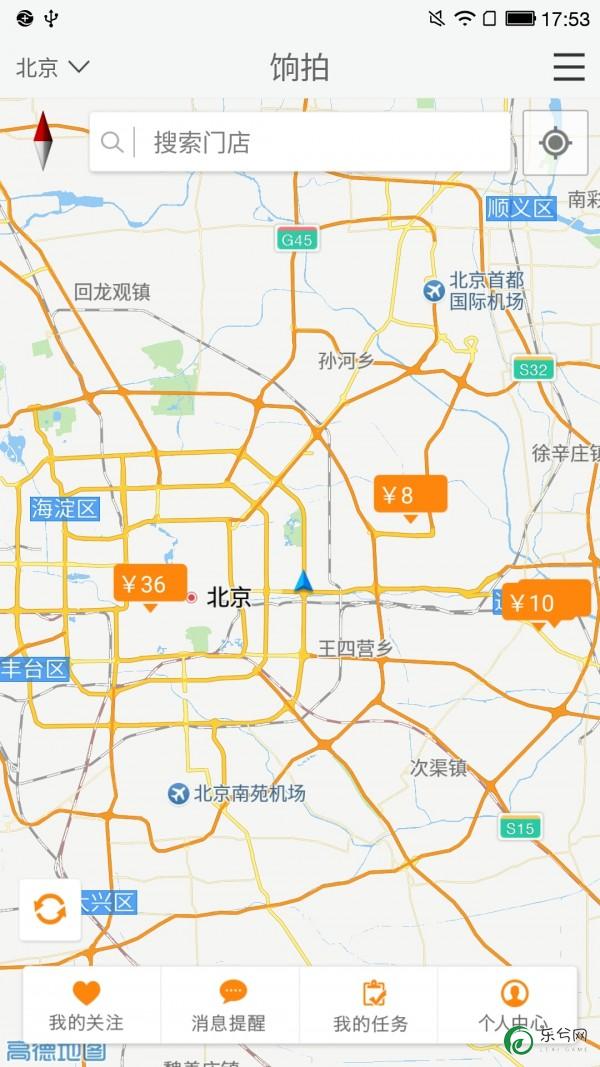Switch to 我的关注 tab

pyautogui.click(x=87, y=1005)
